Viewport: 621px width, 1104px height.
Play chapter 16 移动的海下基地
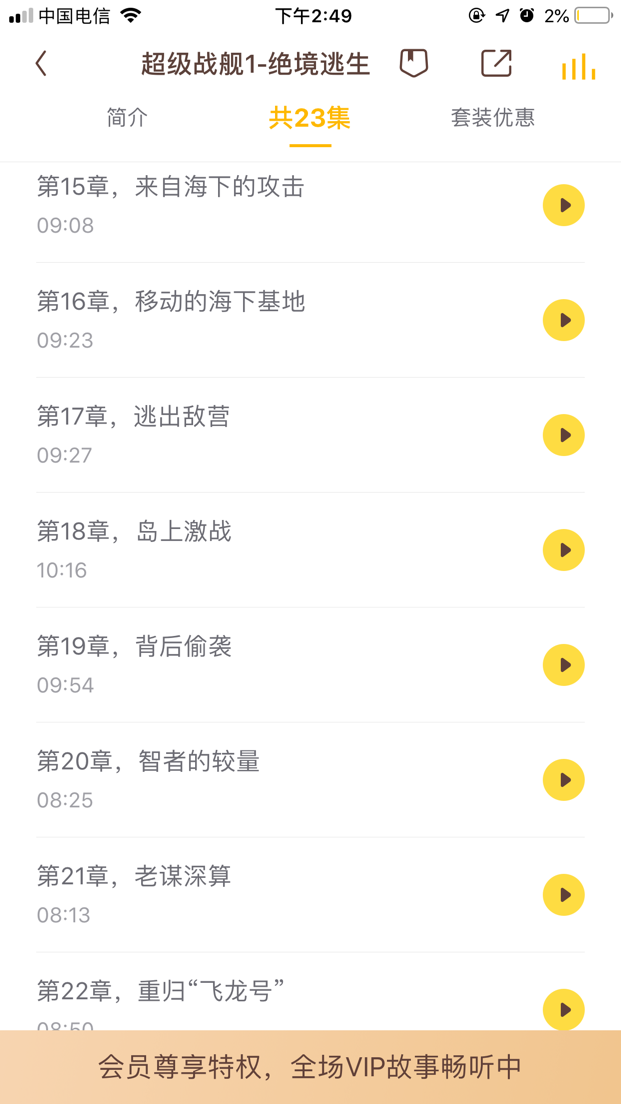[564, 320]
